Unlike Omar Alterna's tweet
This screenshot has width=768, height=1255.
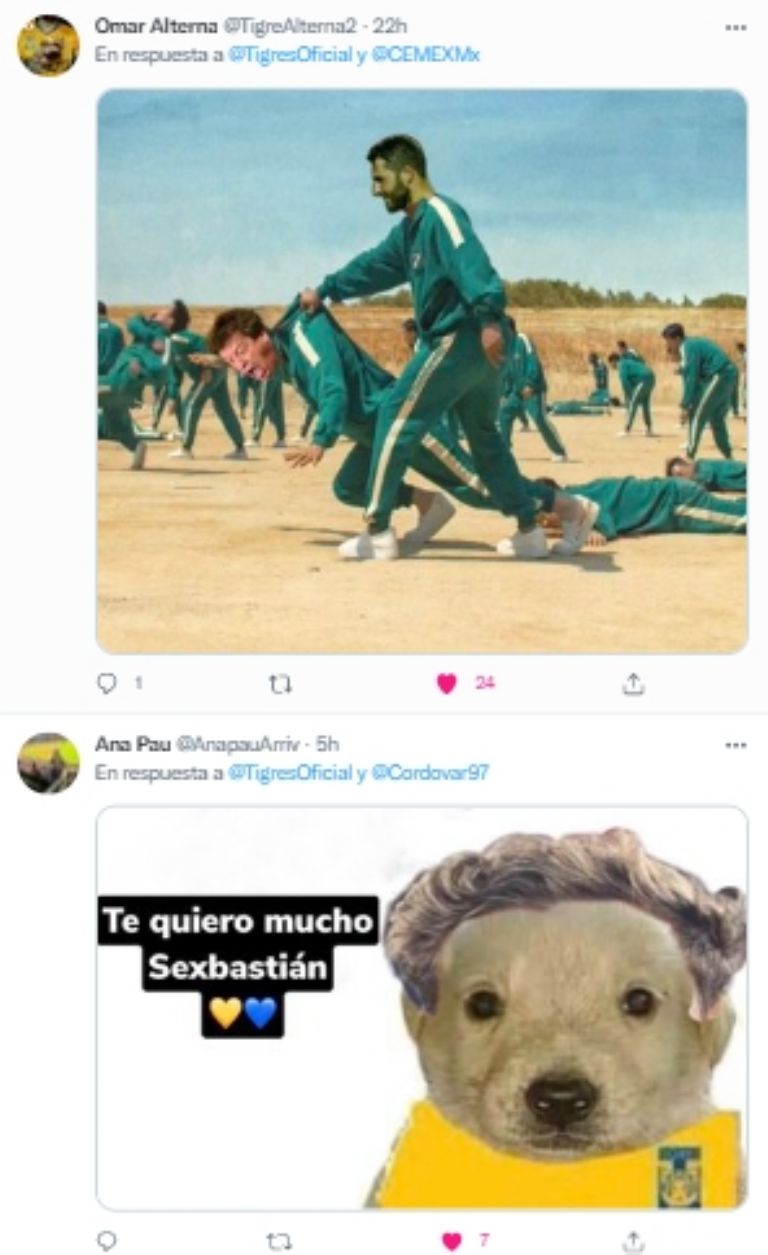click(447, 684)
